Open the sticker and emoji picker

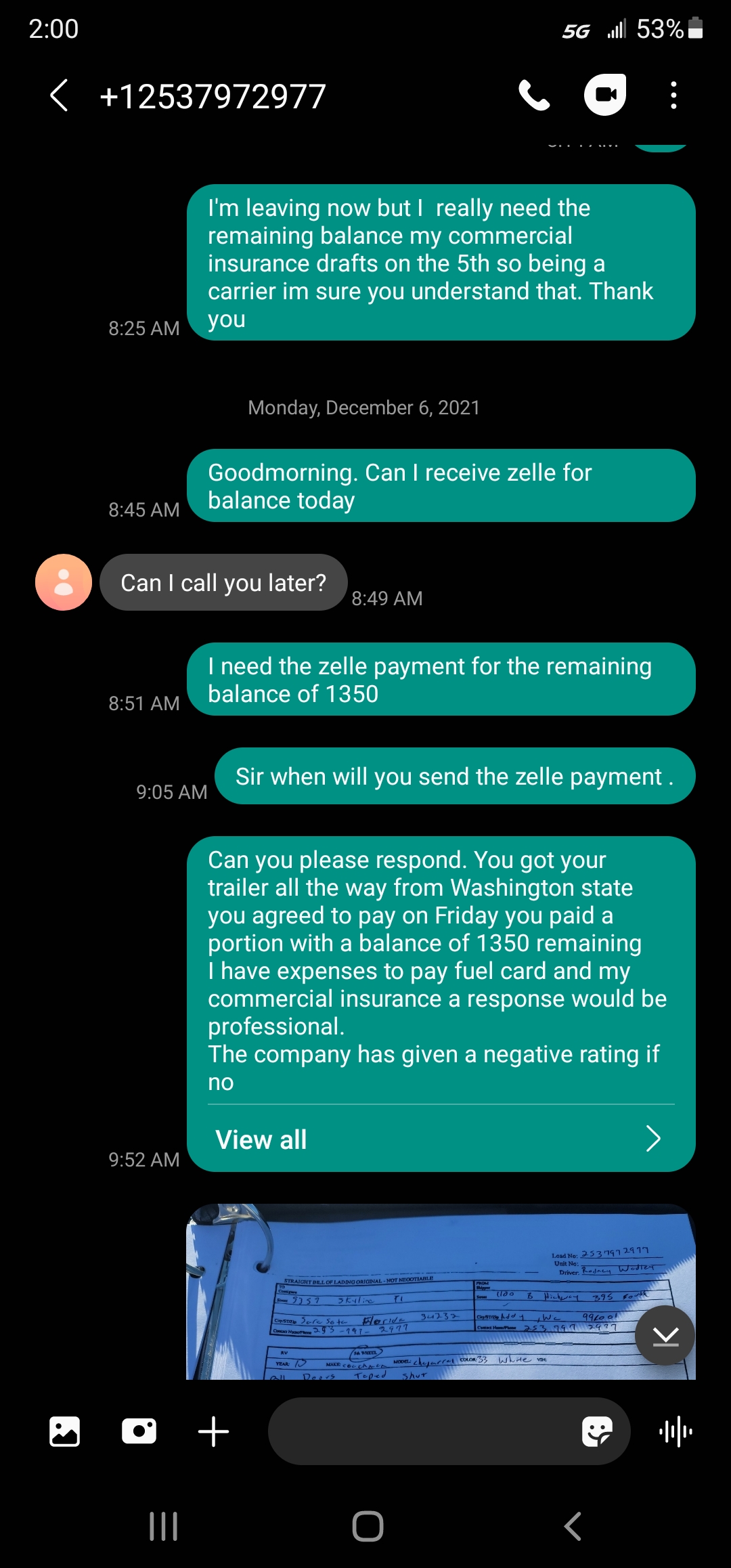597,1431
